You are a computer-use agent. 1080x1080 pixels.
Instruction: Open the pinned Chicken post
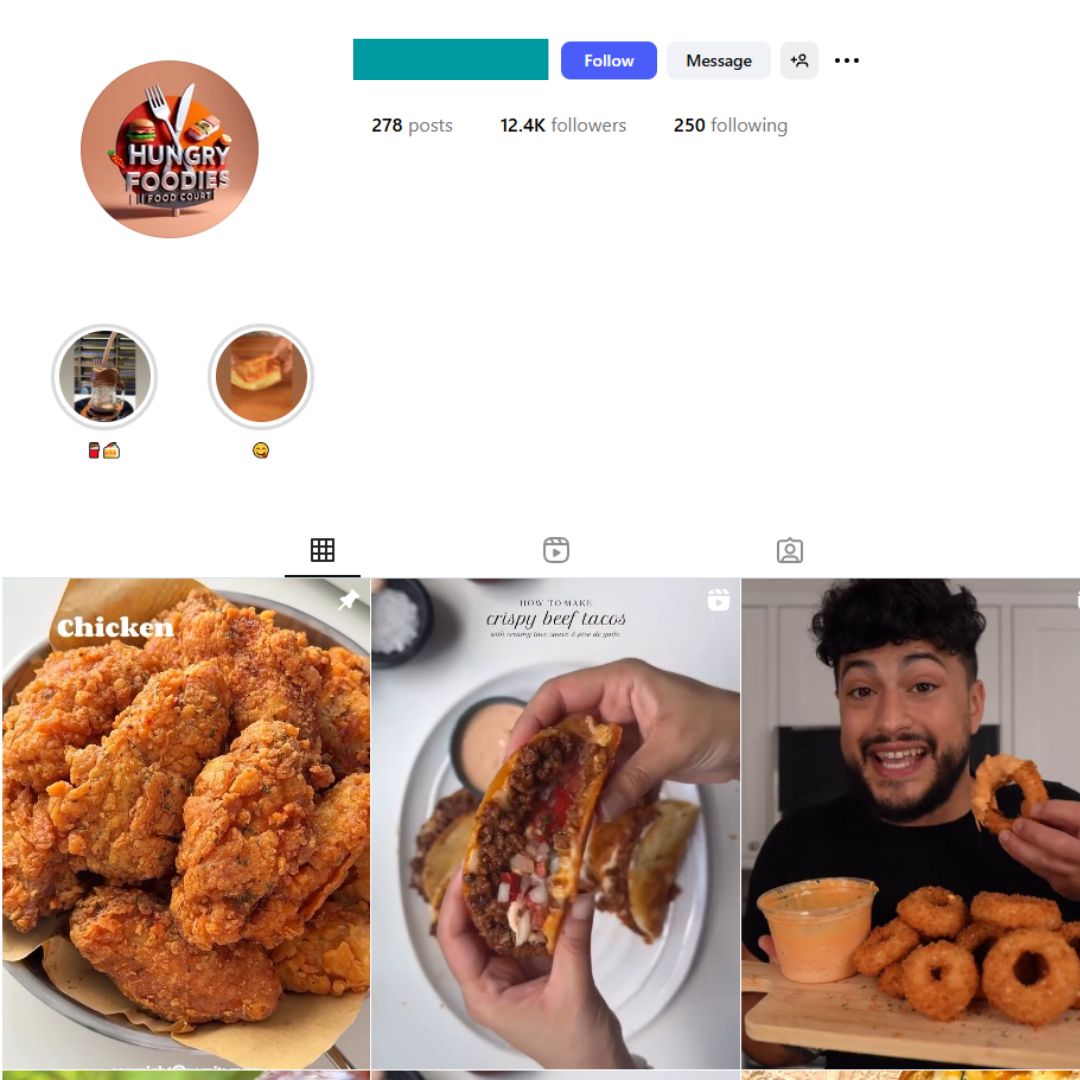[186, 822]
